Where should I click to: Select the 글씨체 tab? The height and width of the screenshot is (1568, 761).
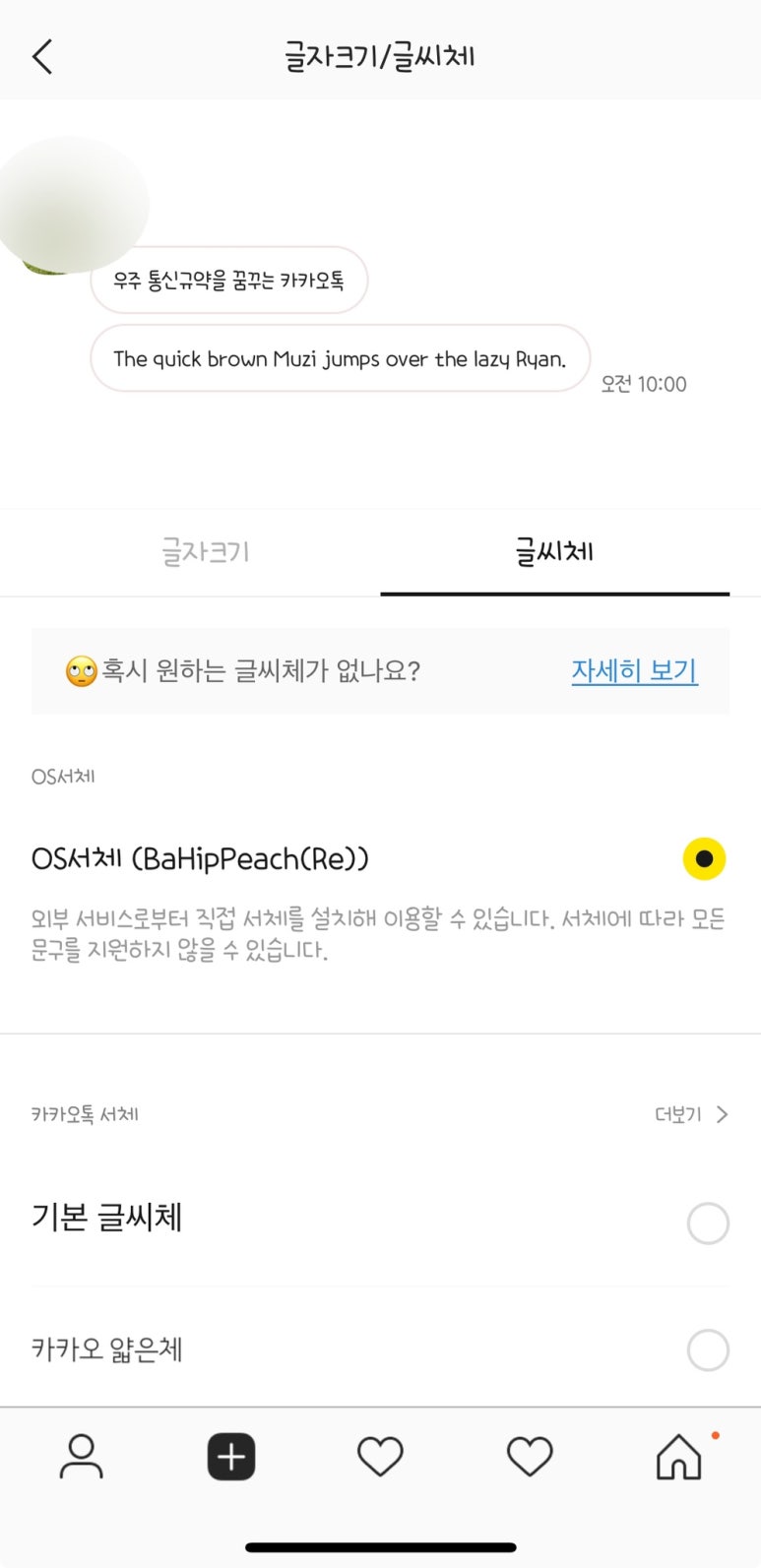point(554,552)
